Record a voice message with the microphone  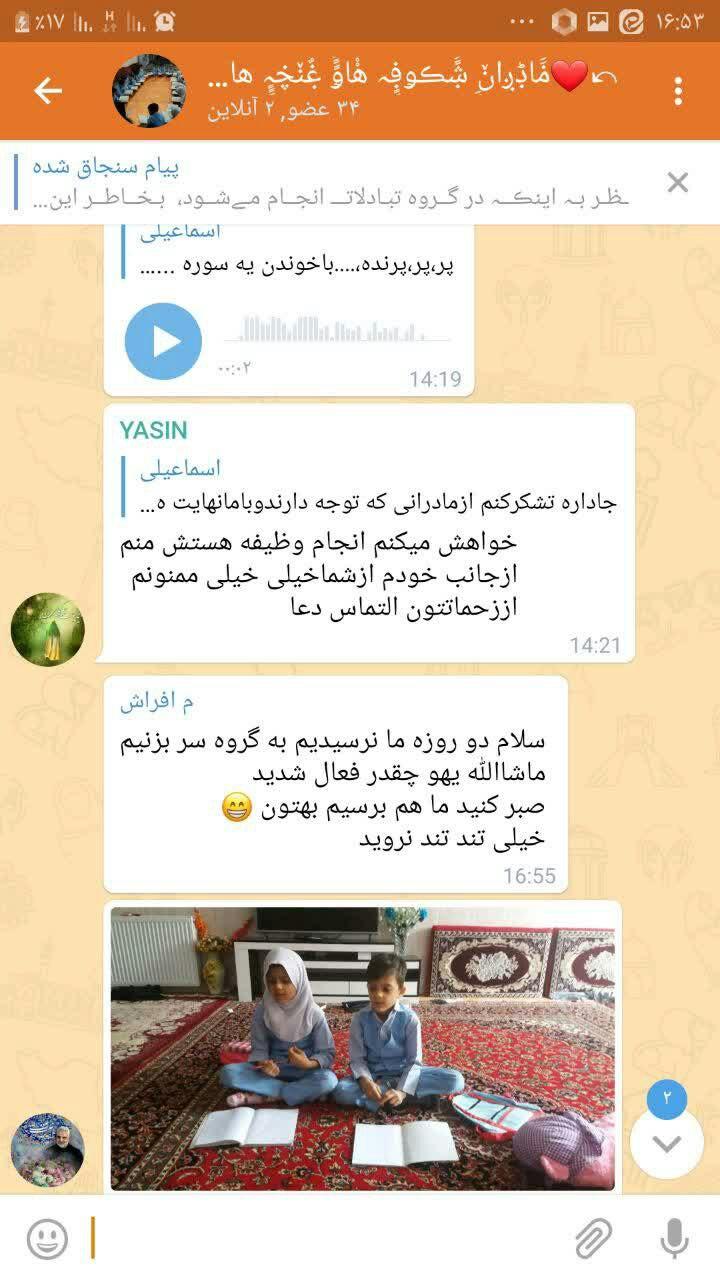(675, 1239)
